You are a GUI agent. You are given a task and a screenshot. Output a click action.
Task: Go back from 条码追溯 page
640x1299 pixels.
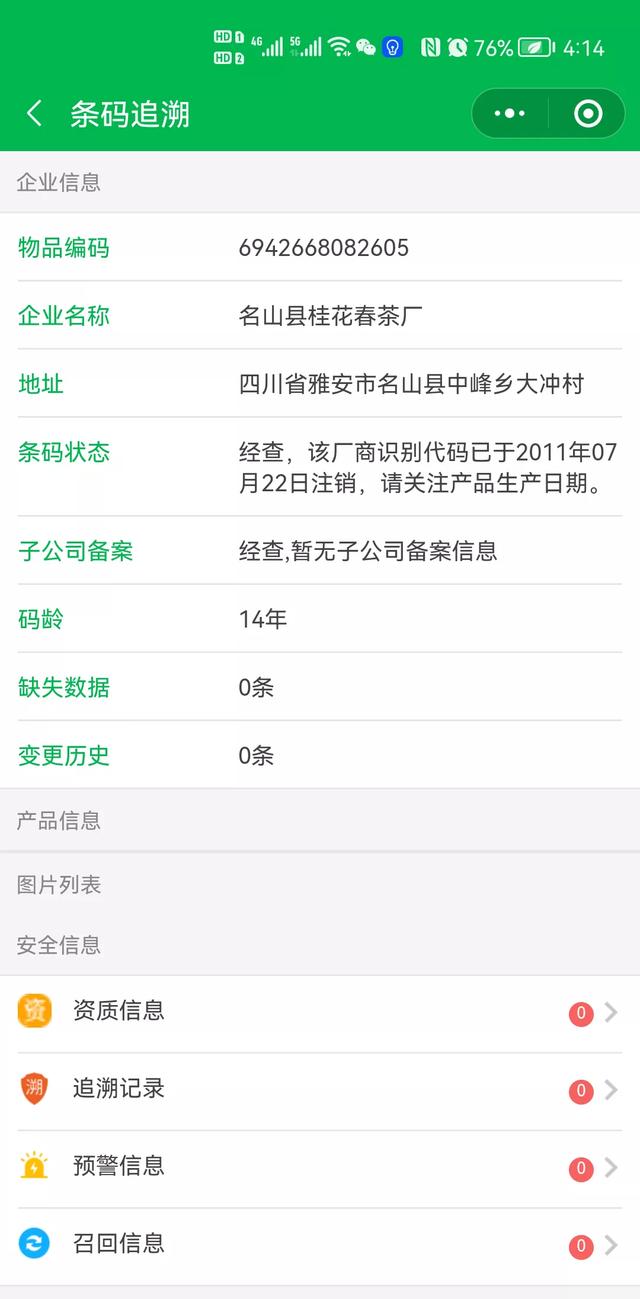coord(34,113)
